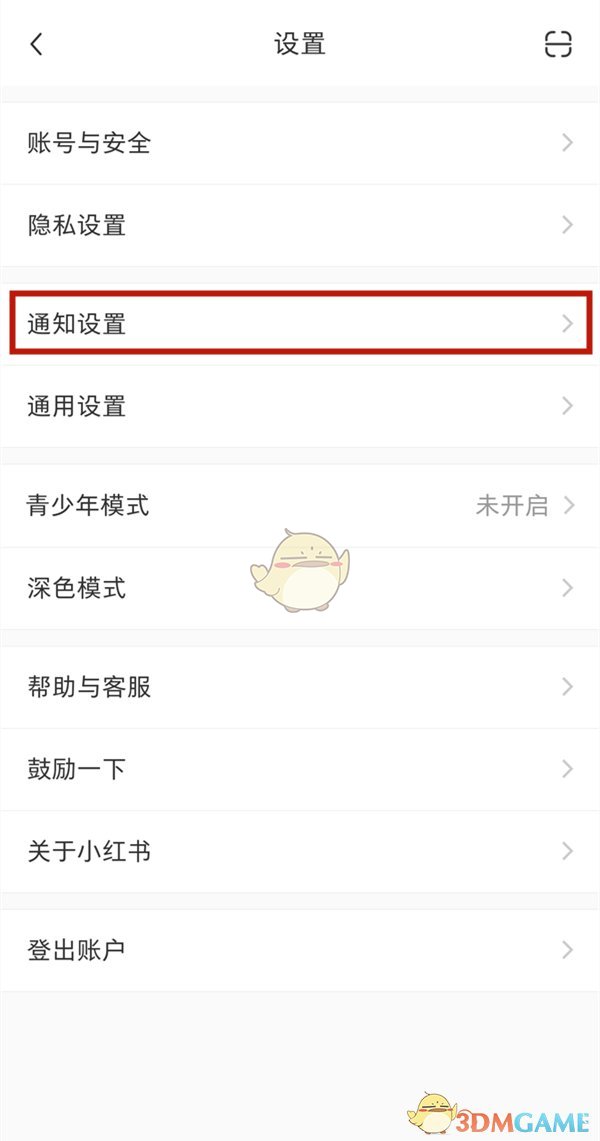Open 通知设置
600x1141 pixels.
click(300, 324)
